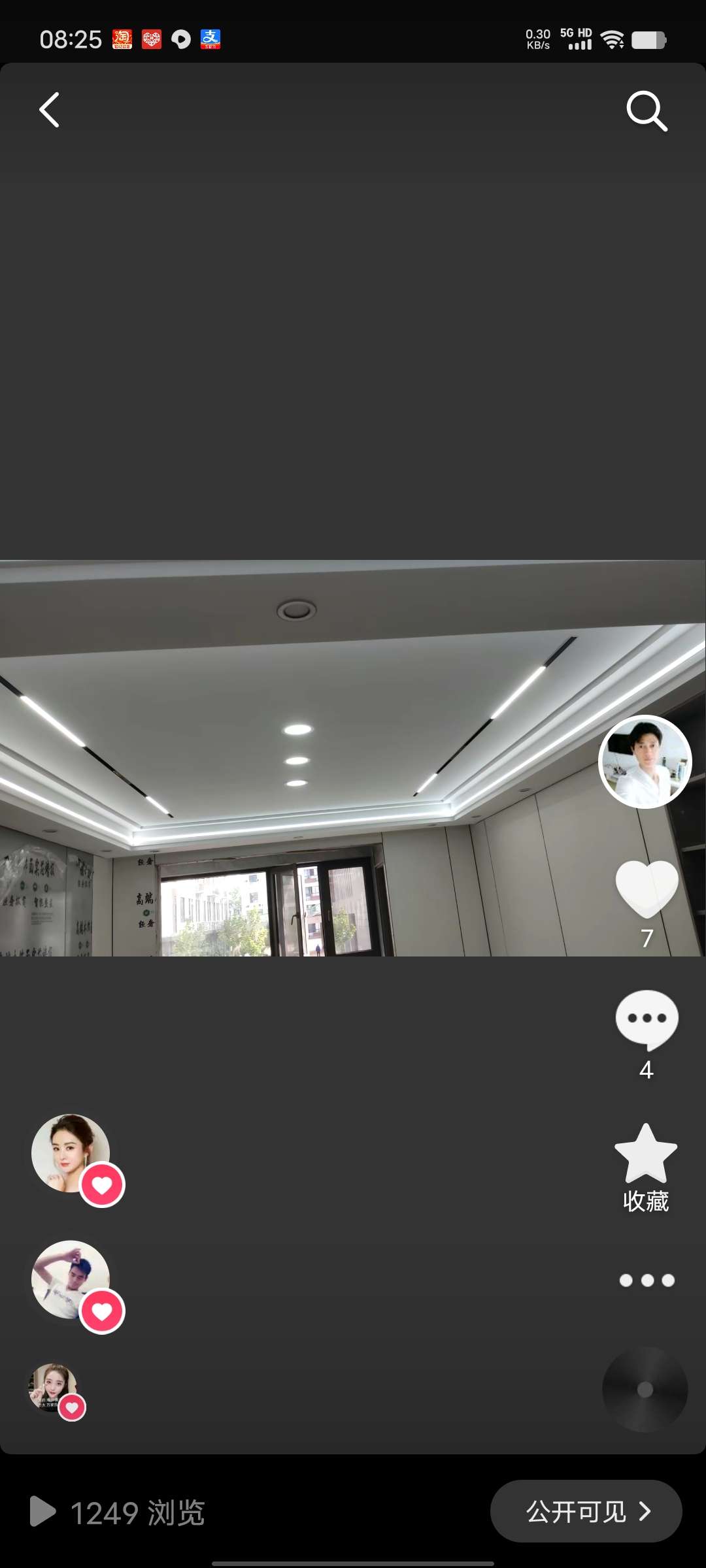Go back to the previous screen

click(50, 110)
